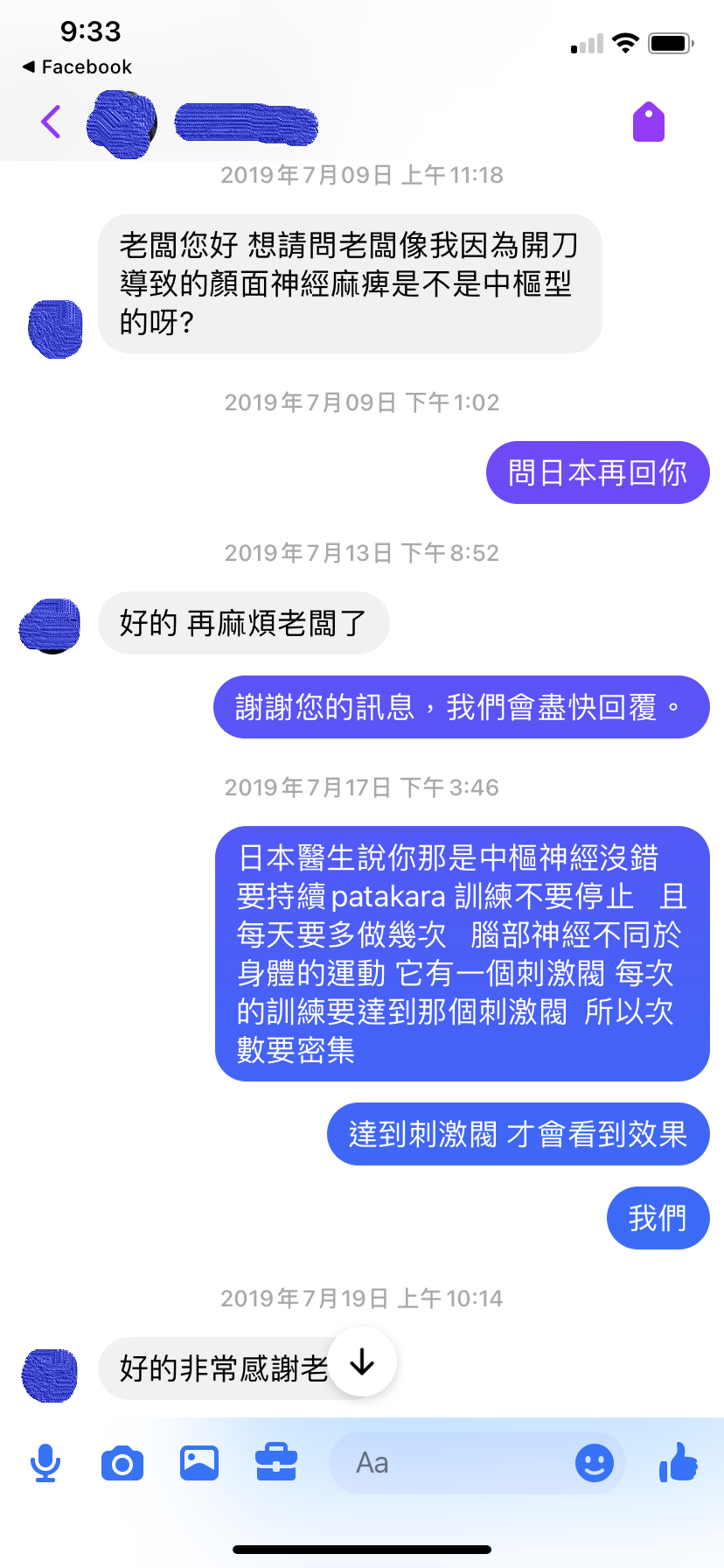This screenshot has height=1568, width=724.
Task: Open the photo gallery picker
Action: click(199, 1463)
